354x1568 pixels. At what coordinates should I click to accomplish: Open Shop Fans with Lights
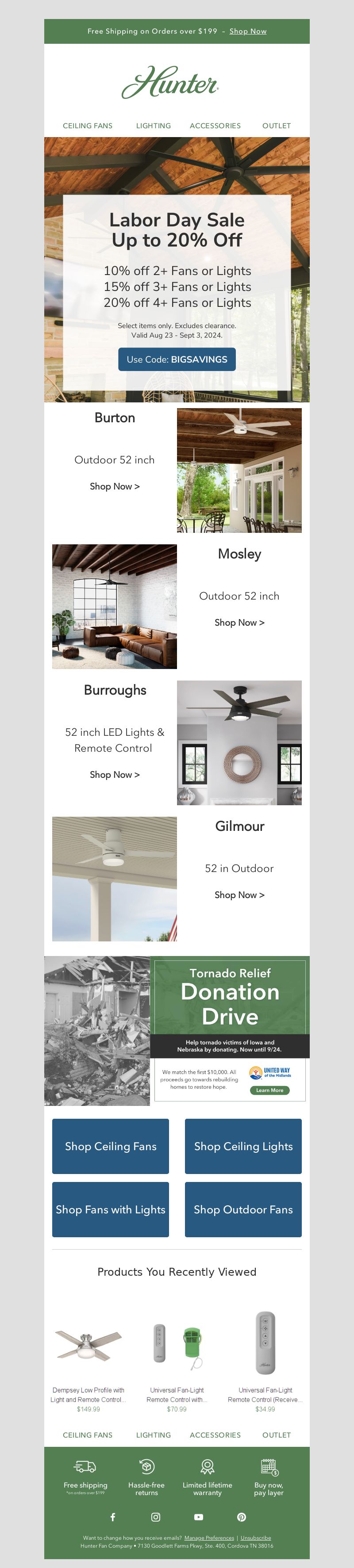[x=110, y=1209]
